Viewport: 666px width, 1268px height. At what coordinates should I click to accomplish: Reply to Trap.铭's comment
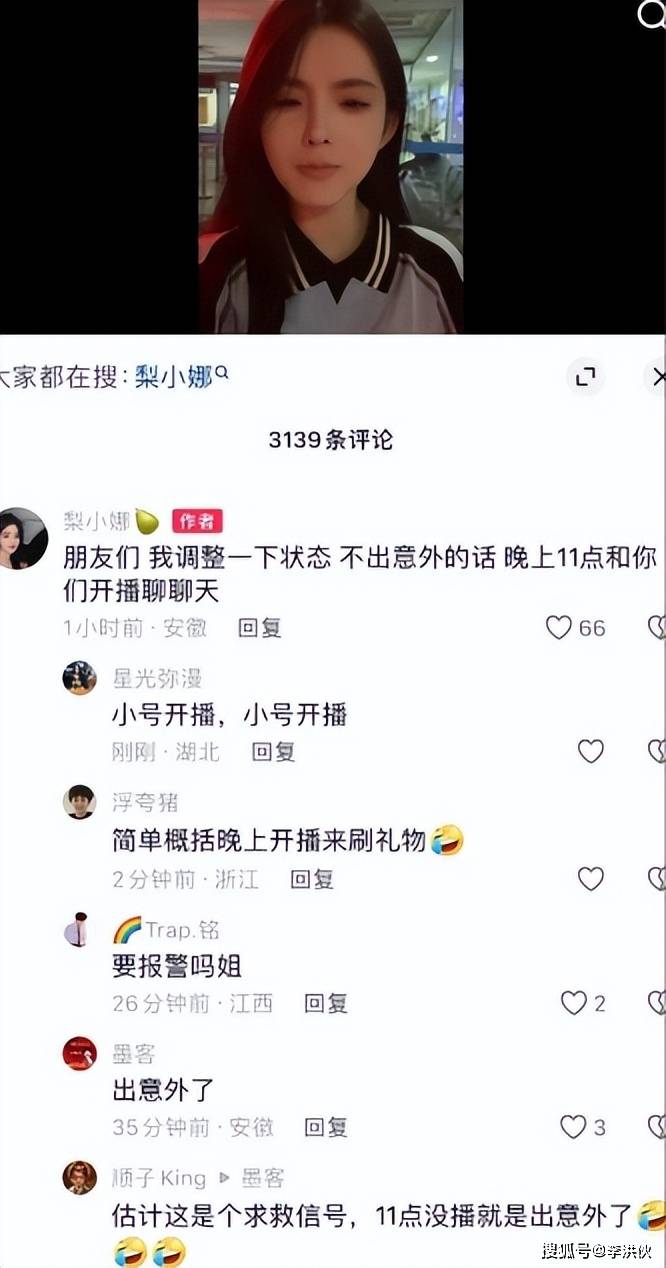click(x=326, y=1003)
